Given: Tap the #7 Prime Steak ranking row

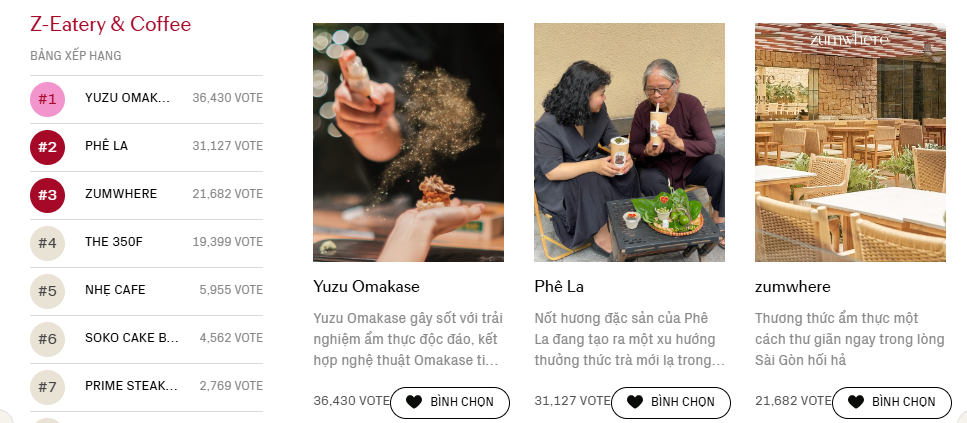Looking at the screenshot, I should point(147,386).
